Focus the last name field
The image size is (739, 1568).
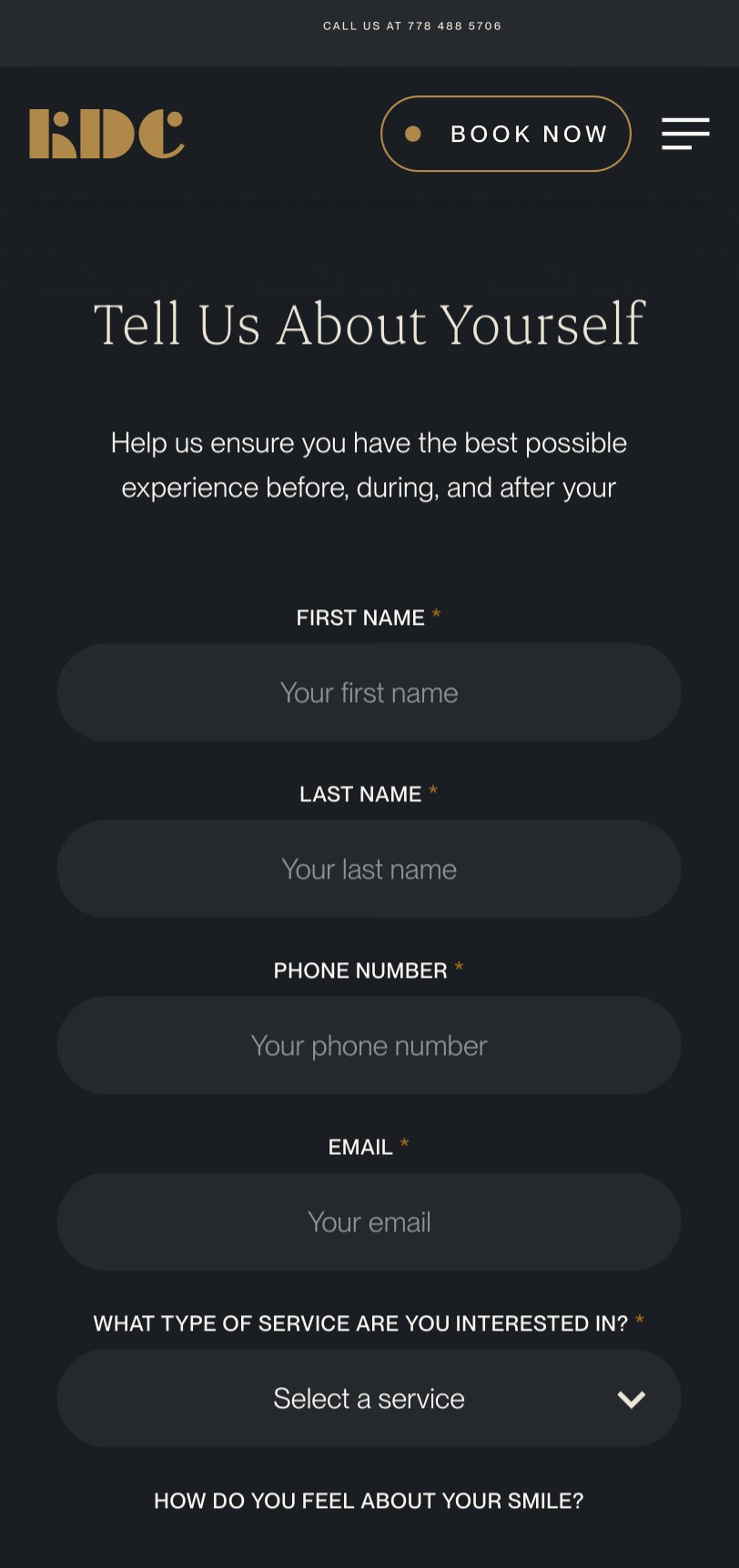pos(369,869)
